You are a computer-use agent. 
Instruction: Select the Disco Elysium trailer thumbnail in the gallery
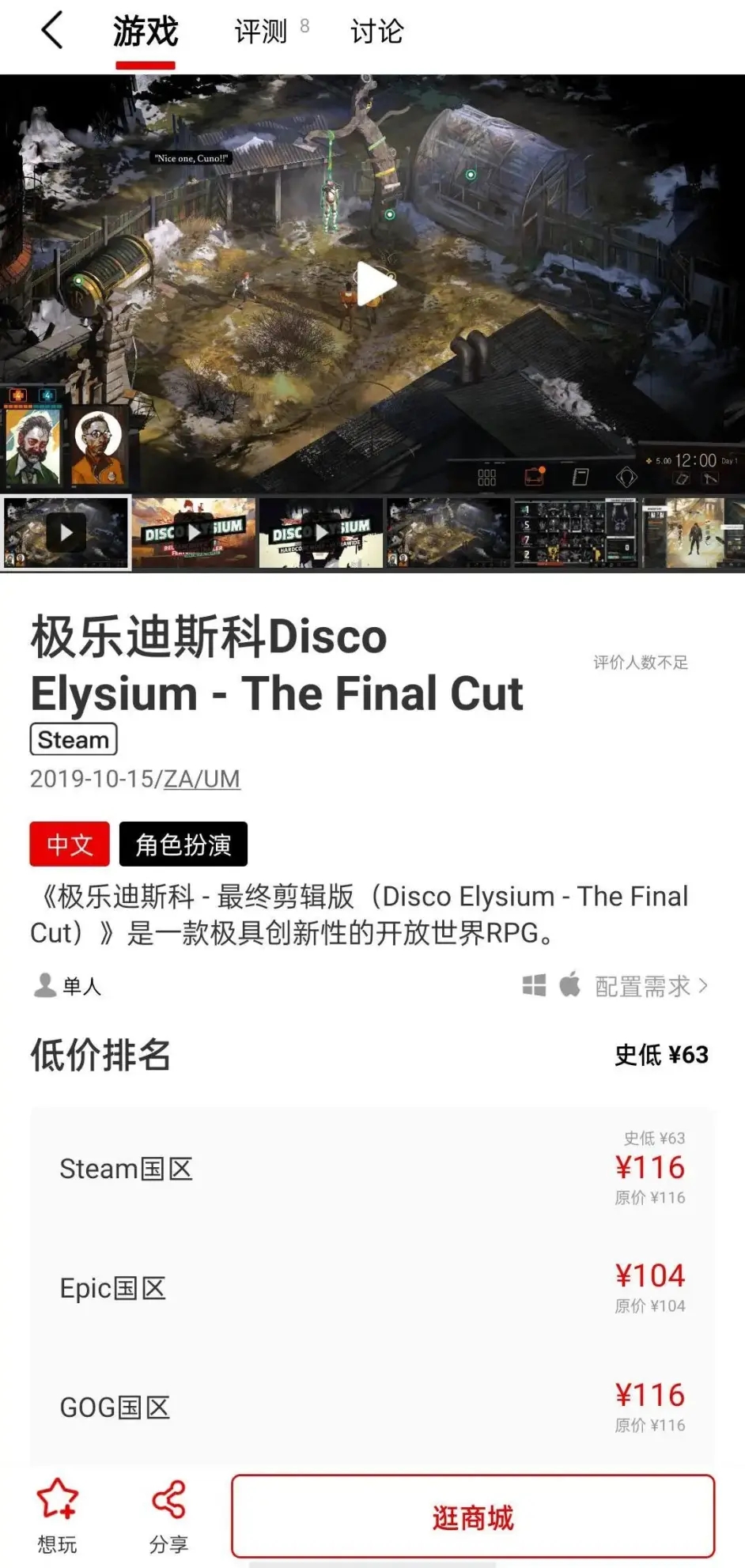pyautogui.click(x=193, y=532)
